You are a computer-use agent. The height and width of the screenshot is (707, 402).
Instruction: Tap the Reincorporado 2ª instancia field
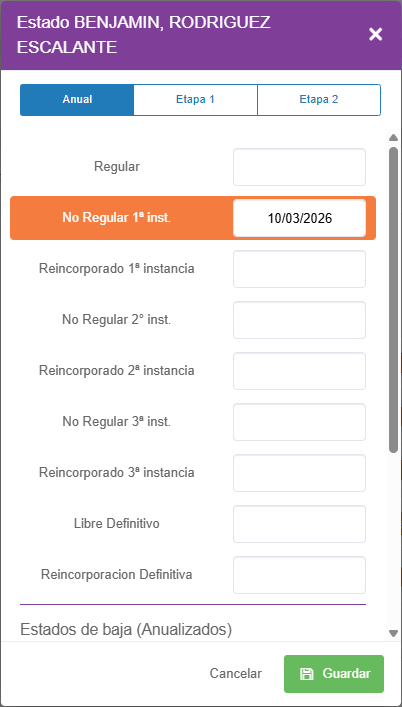click(299, 371)
